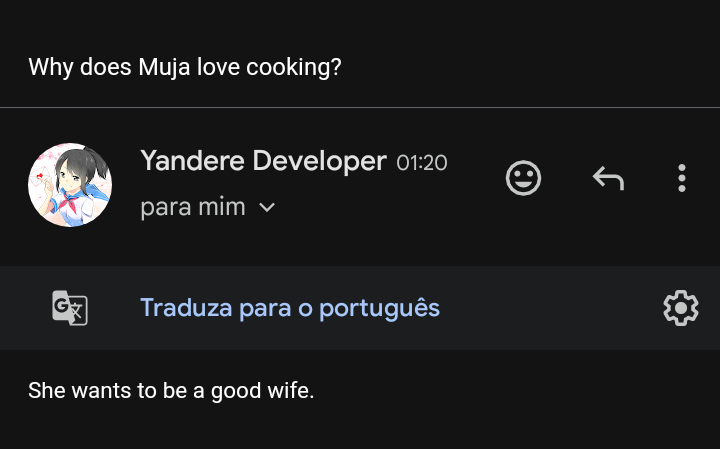Screen dimensions: 720x449
Task: Open Yandere Developer's profile picture
Action: tap(70, 185)
